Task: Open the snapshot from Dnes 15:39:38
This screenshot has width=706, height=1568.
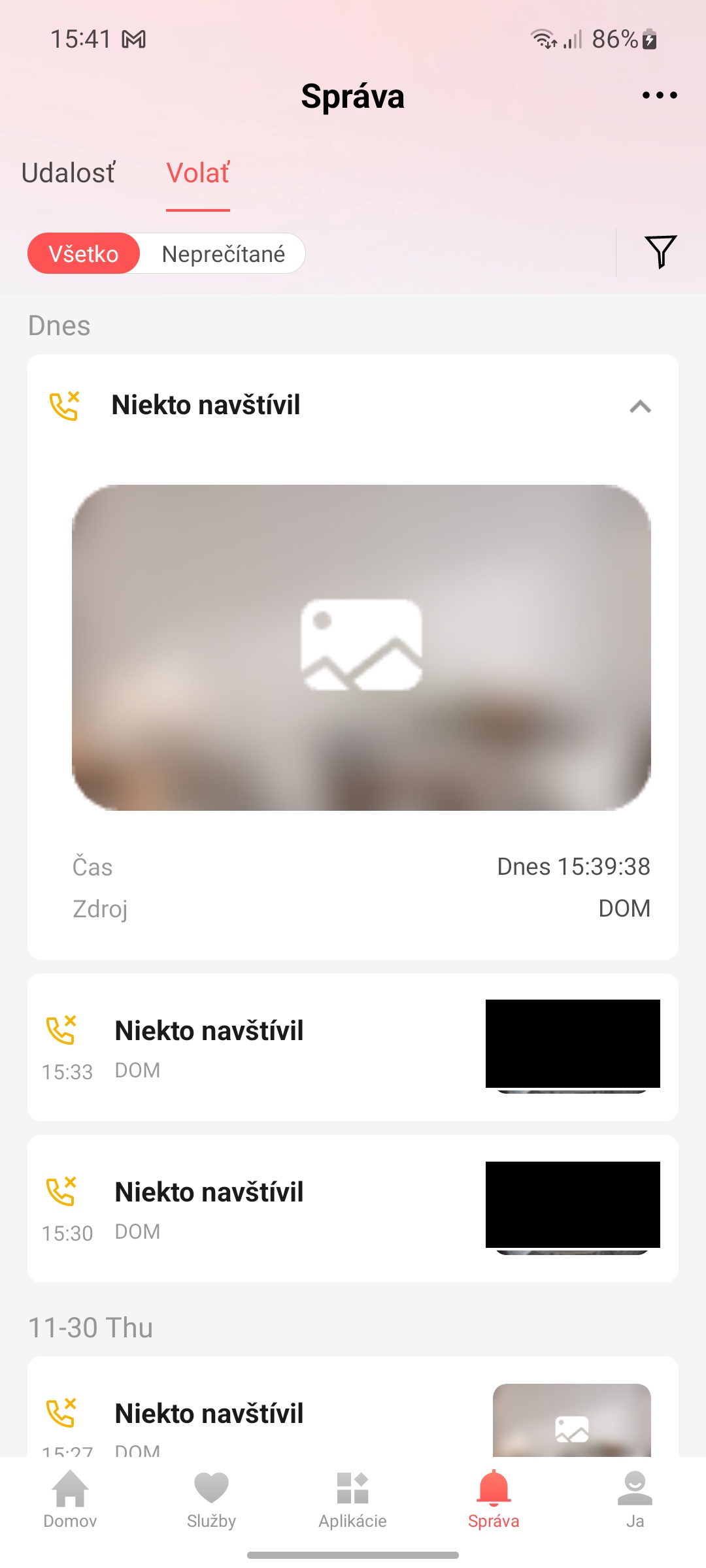Action: [x=361, y=647]
